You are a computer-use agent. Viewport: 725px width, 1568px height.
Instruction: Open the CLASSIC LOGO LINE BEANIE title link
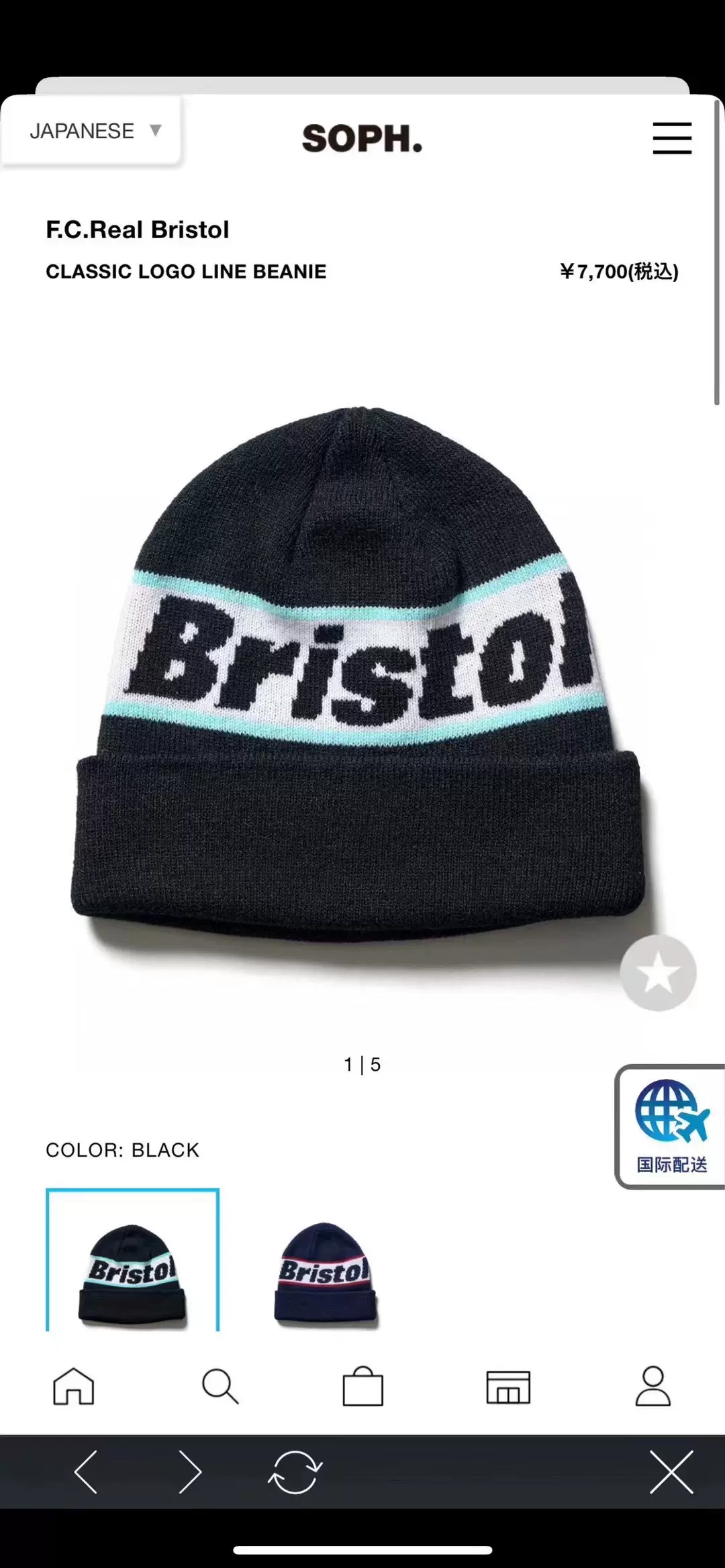pyautogui.click(x=186, y=272)
